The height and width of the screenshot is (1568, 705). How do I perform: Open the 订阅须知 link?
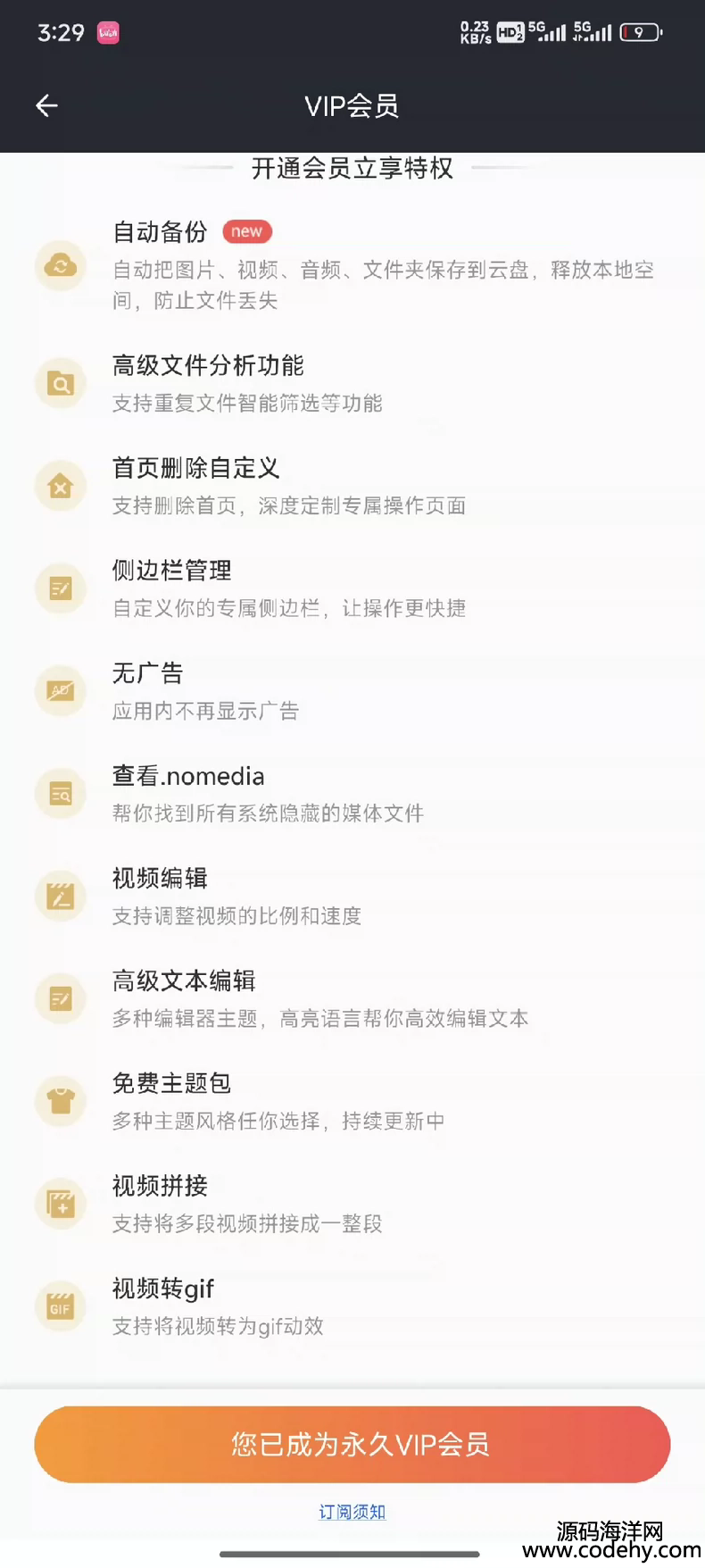coord(352,1512)
